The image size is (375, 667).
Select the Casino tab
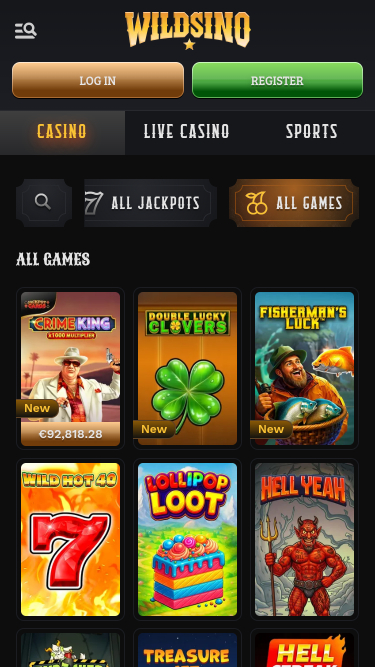[62, 132]
